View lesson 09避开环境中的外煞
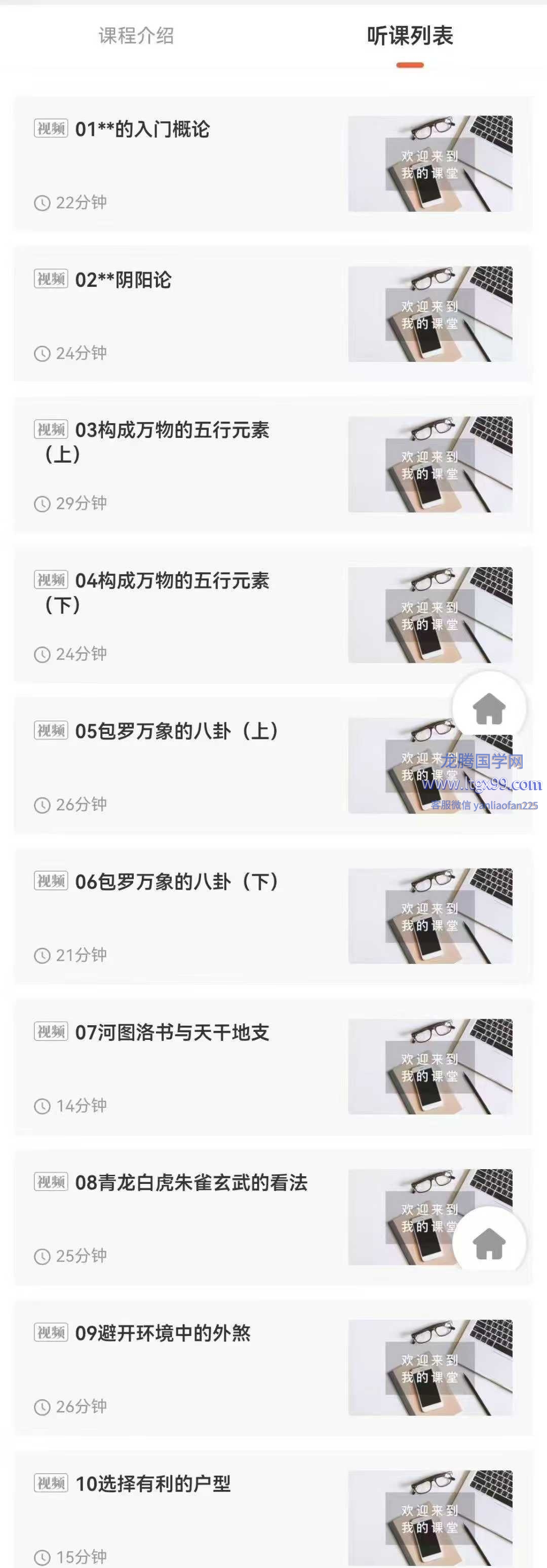547x1568 pixels. tap(163, 1333)
